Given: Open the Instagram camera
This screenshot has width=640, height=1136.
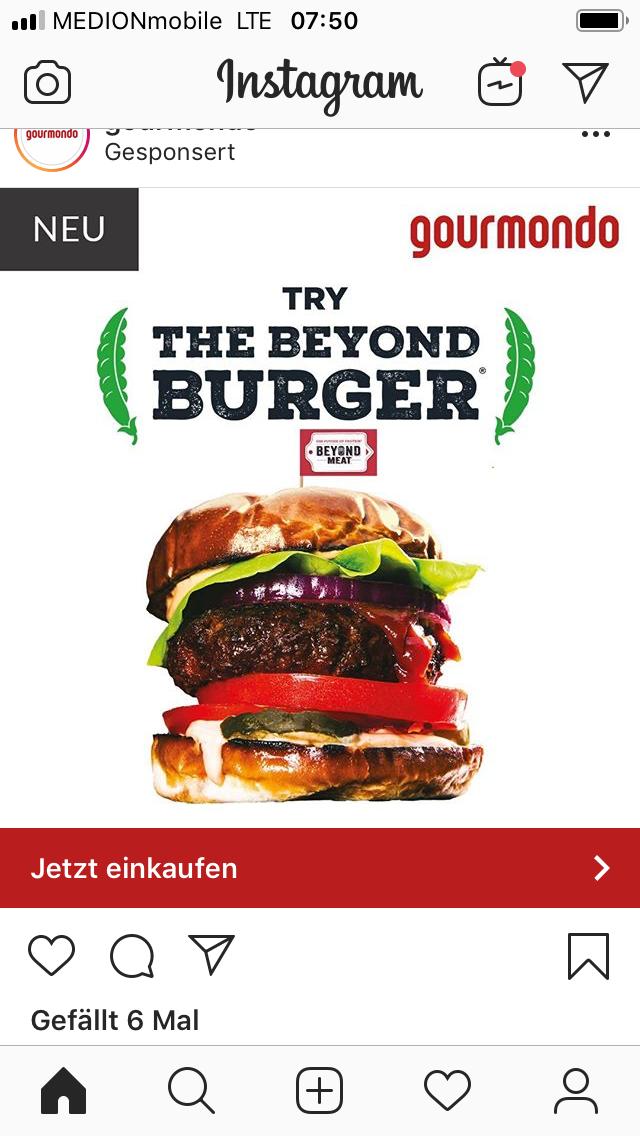Looking at the screenshot, I should click(x=47, y=83).
